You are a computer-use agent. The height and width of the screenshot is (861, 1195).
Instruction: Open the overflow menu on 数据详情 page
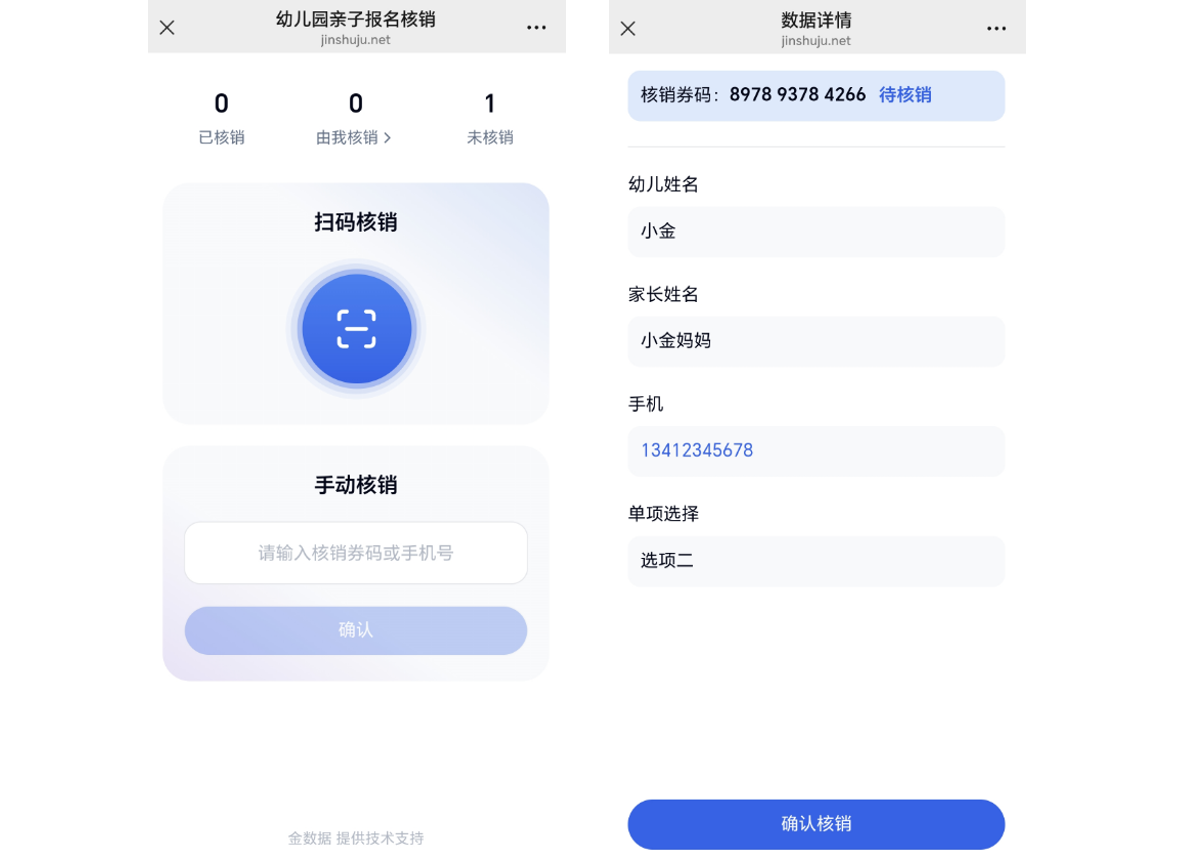996,28
